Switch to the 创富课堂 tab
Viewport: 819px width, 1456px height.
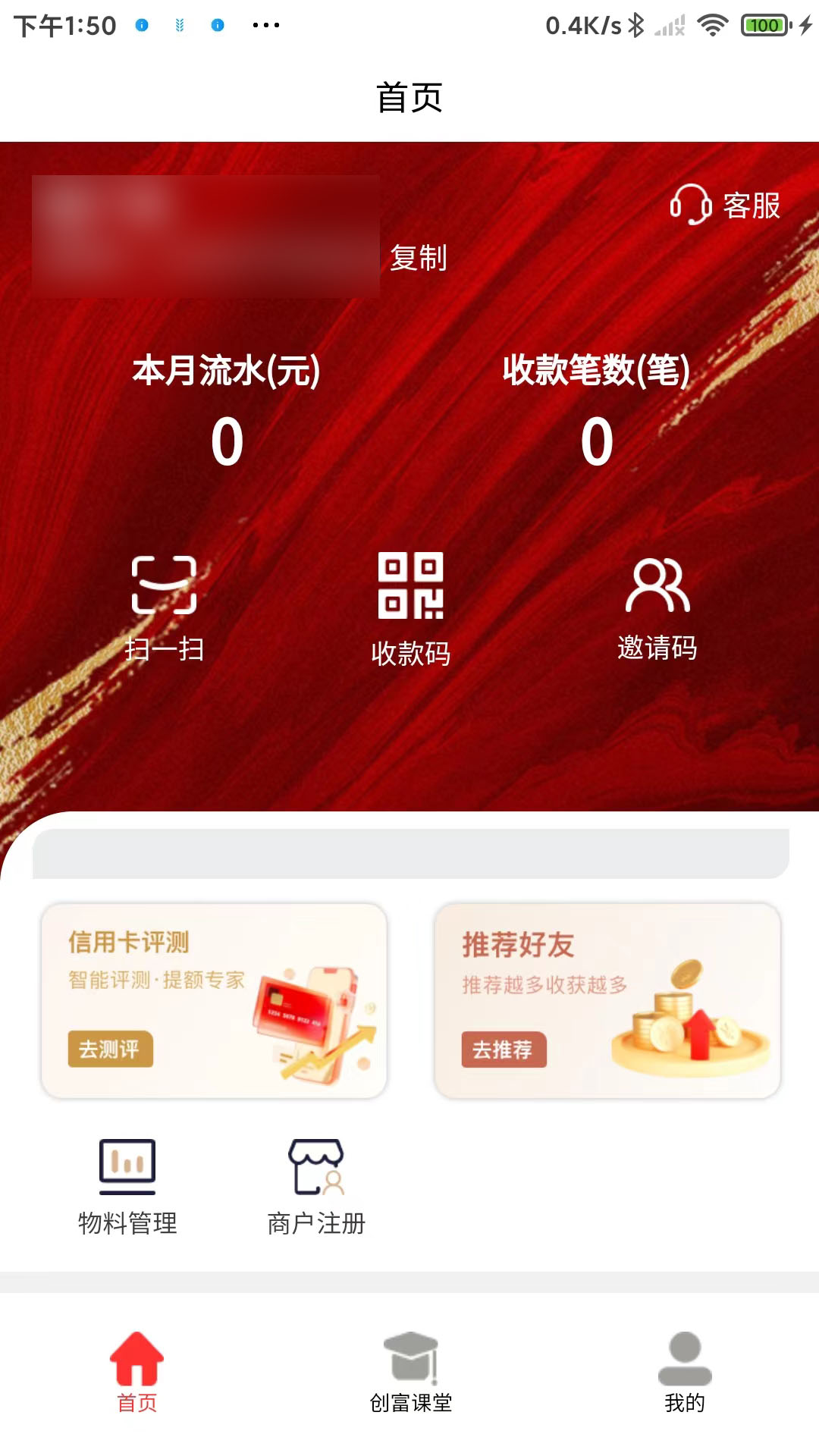tap(410, 1373)
